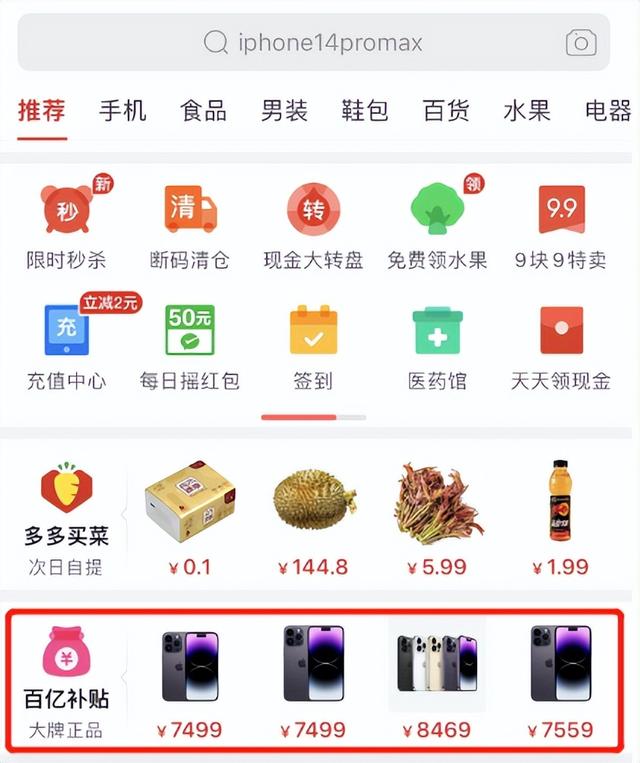The height and width of the screenshot is (763, 640).
Task: Go to 充值中心
Action: point(66,346)
